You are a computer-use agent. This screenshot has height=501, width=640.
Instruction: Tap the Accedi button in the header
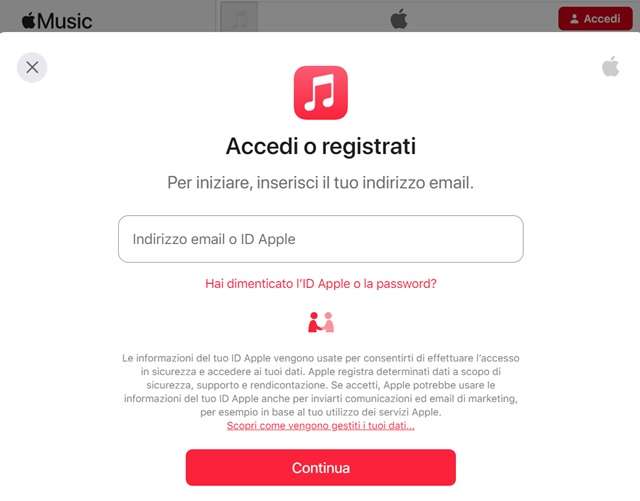point(594,18)
